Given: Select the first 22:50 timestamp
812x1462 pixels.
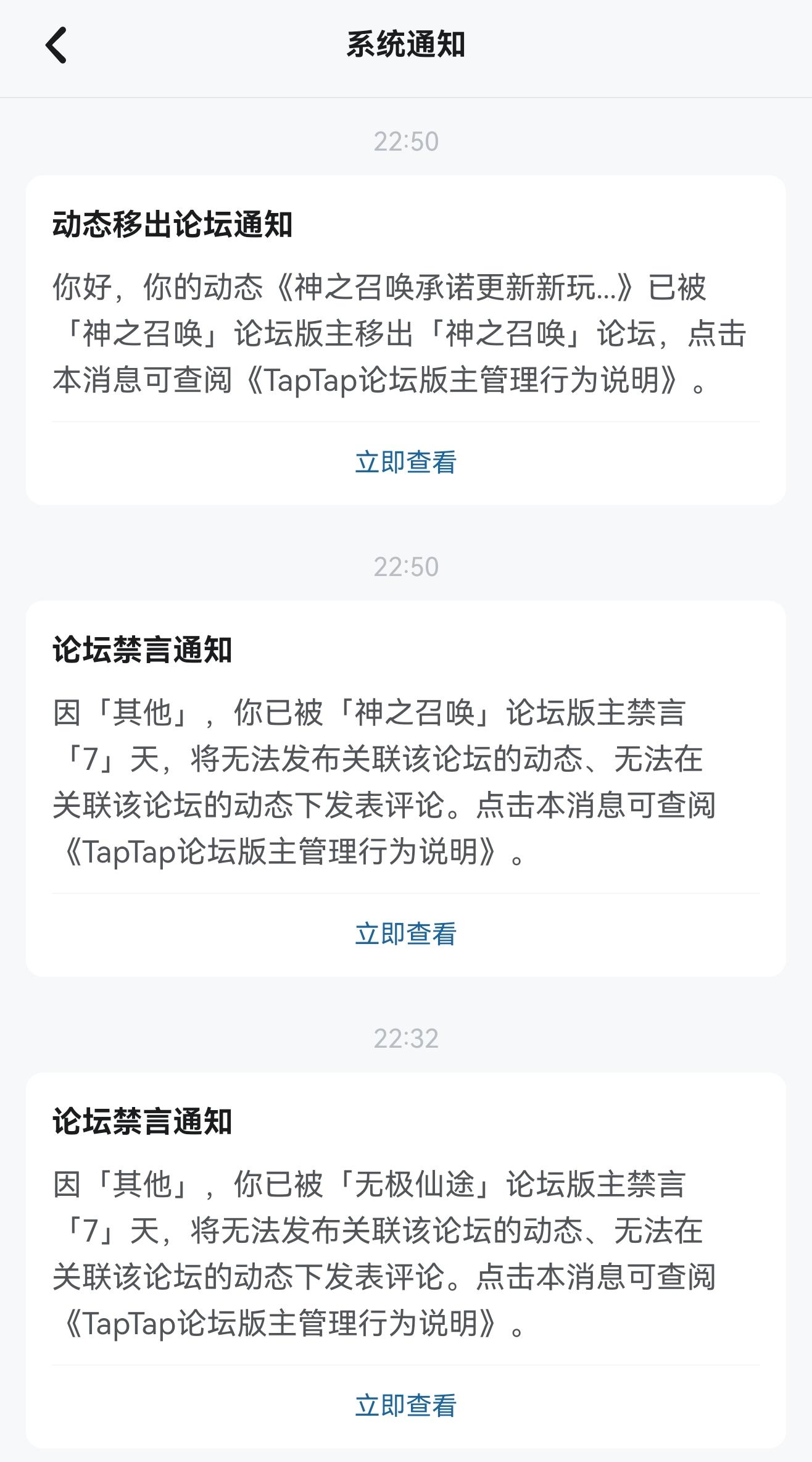Looking at the screenshot, I should 406,141.
